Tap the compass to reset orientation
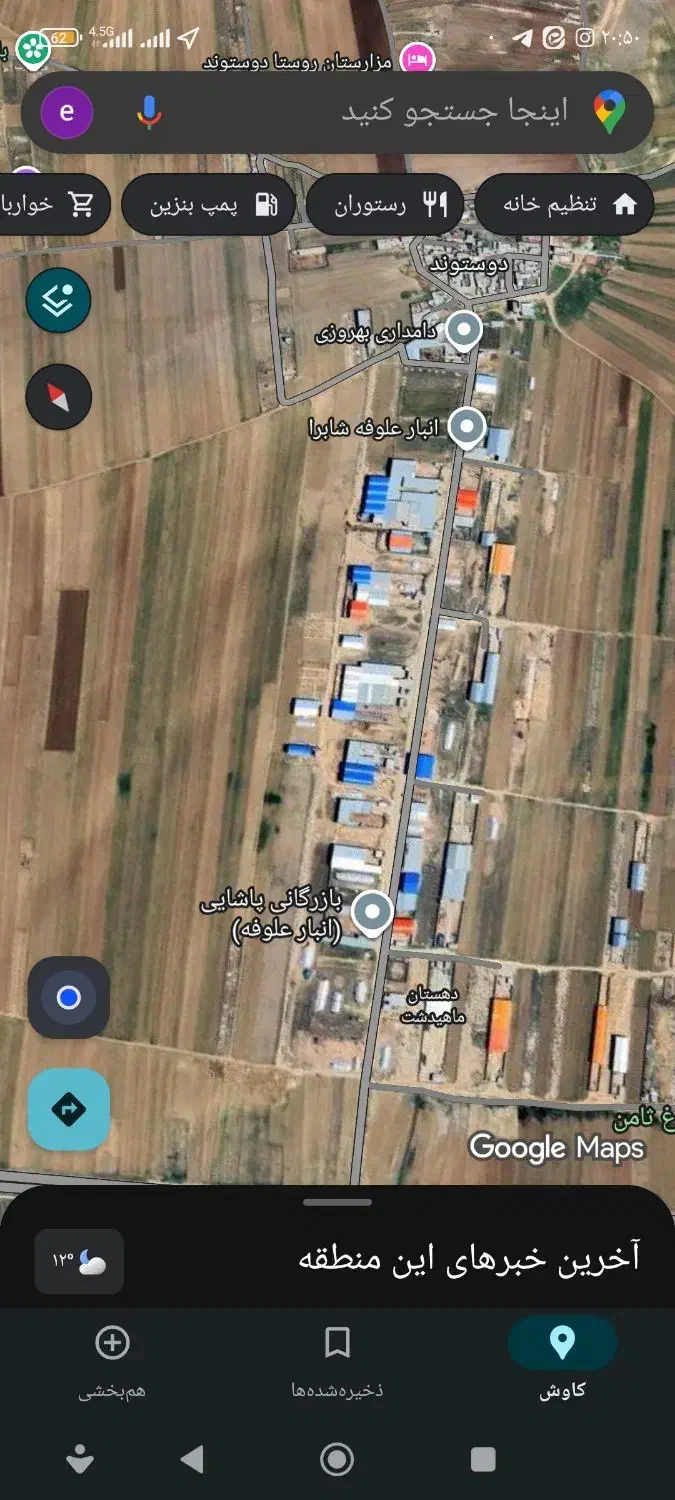Viewport: 675px width, 1500px height. pyautogui.click(x=58, y=397)
